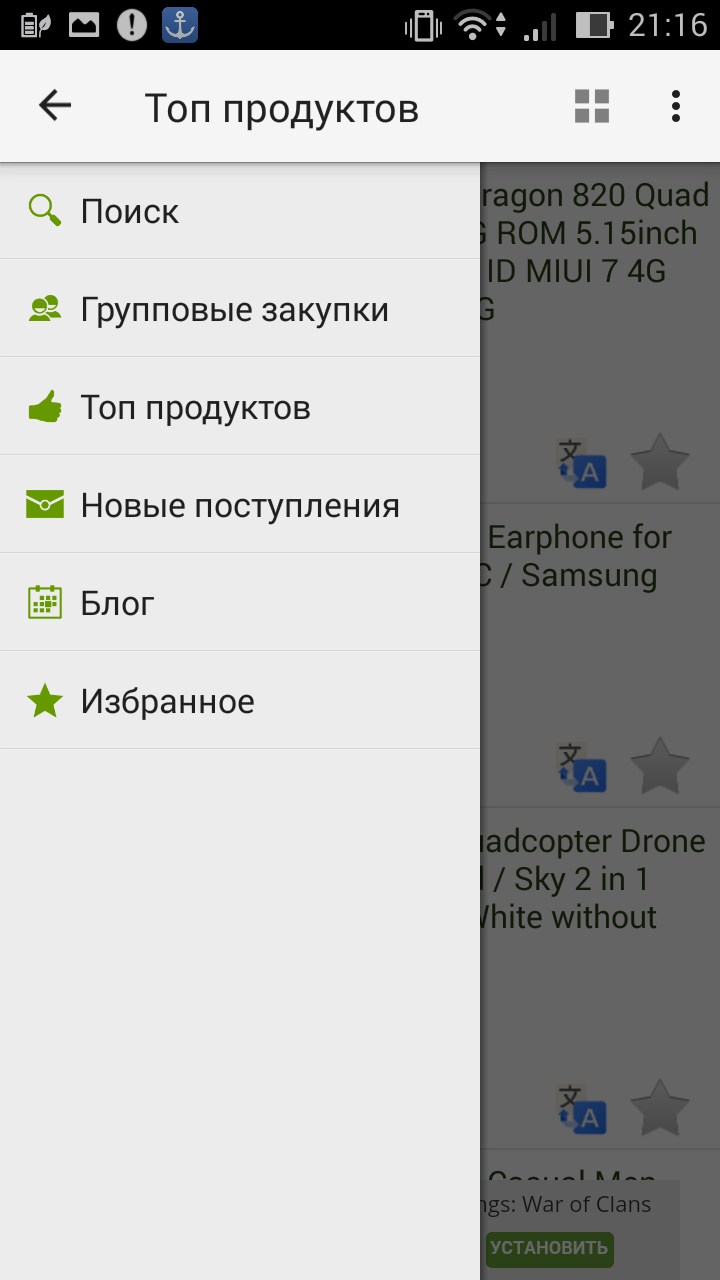Open Поиск in the drawer
Viewport: 720px width, 1280px height.
click(240, 211)
